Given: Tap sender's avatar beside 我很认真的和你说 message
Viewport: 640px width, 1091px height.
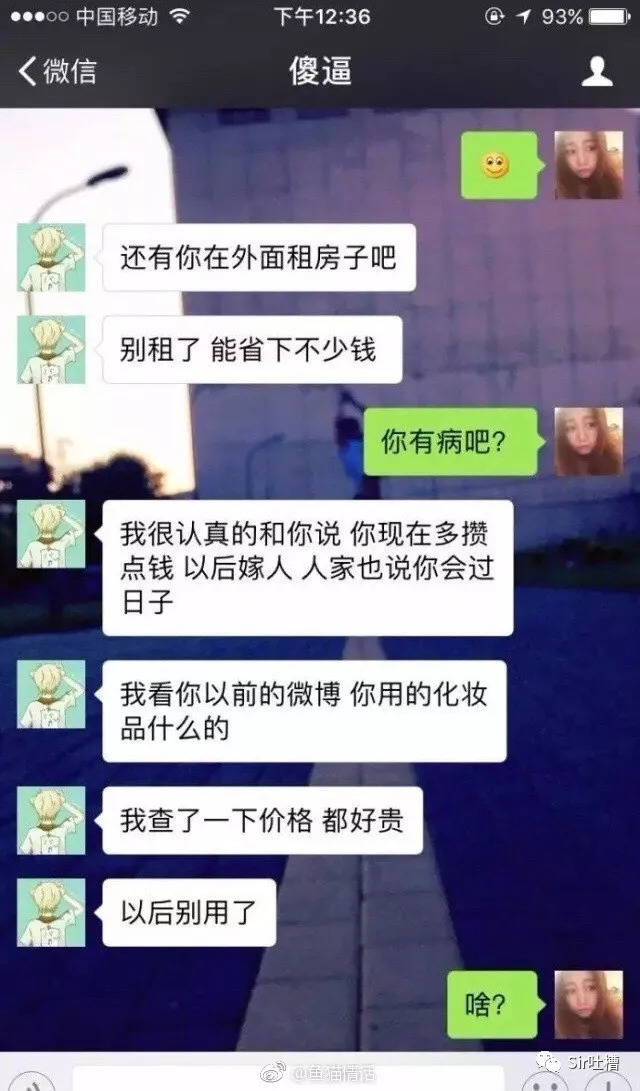Looking at the screenshot, I should [51, 534].
